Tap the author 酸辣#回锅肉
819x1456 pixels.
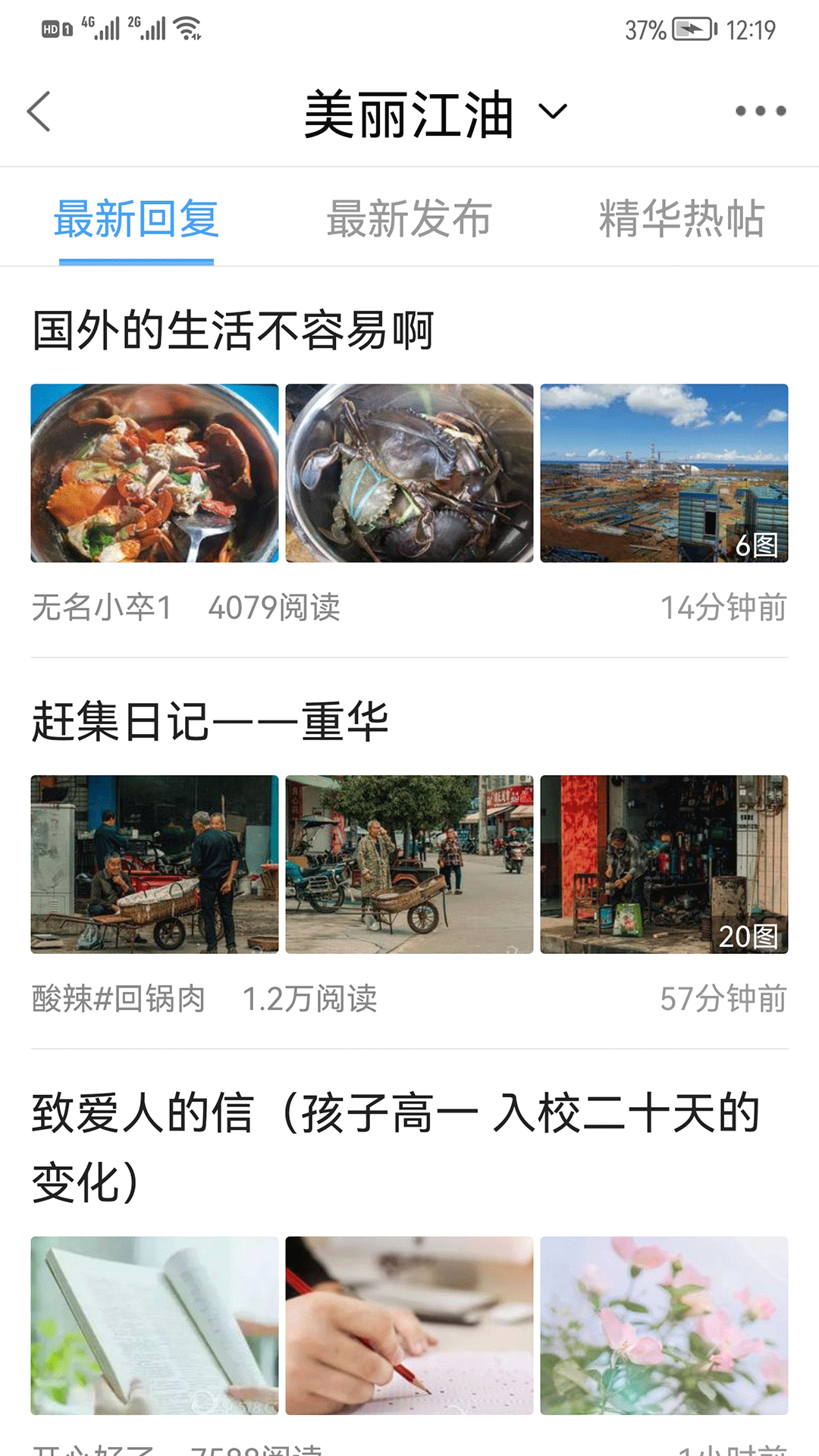[x=118, y=999]
